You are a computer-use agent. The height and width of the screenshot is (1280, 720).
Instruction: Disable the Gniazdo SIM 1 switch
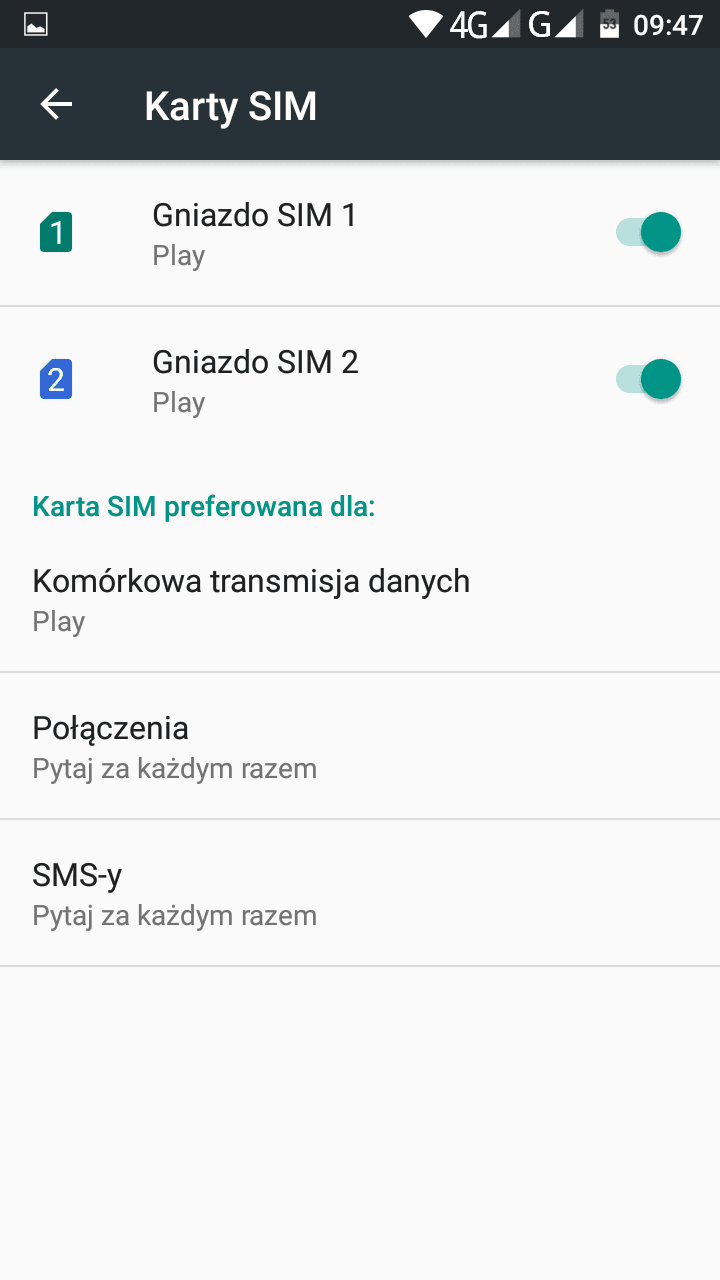coord(648,233)
